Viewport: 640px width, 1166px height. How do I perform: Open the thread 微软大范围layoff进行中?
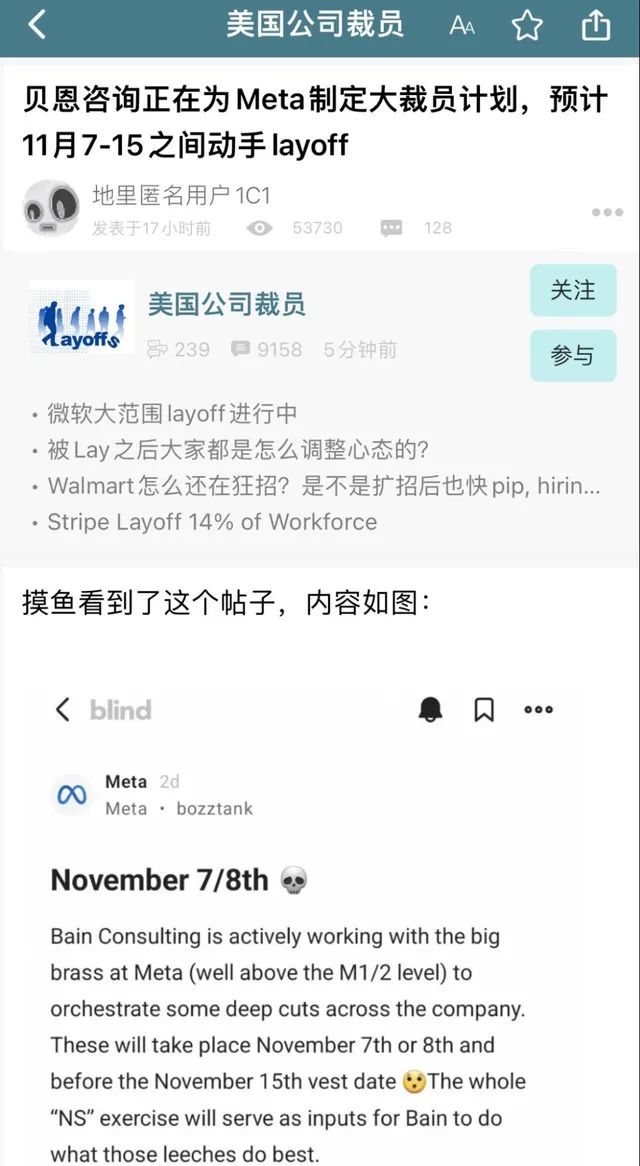point(172,414)
